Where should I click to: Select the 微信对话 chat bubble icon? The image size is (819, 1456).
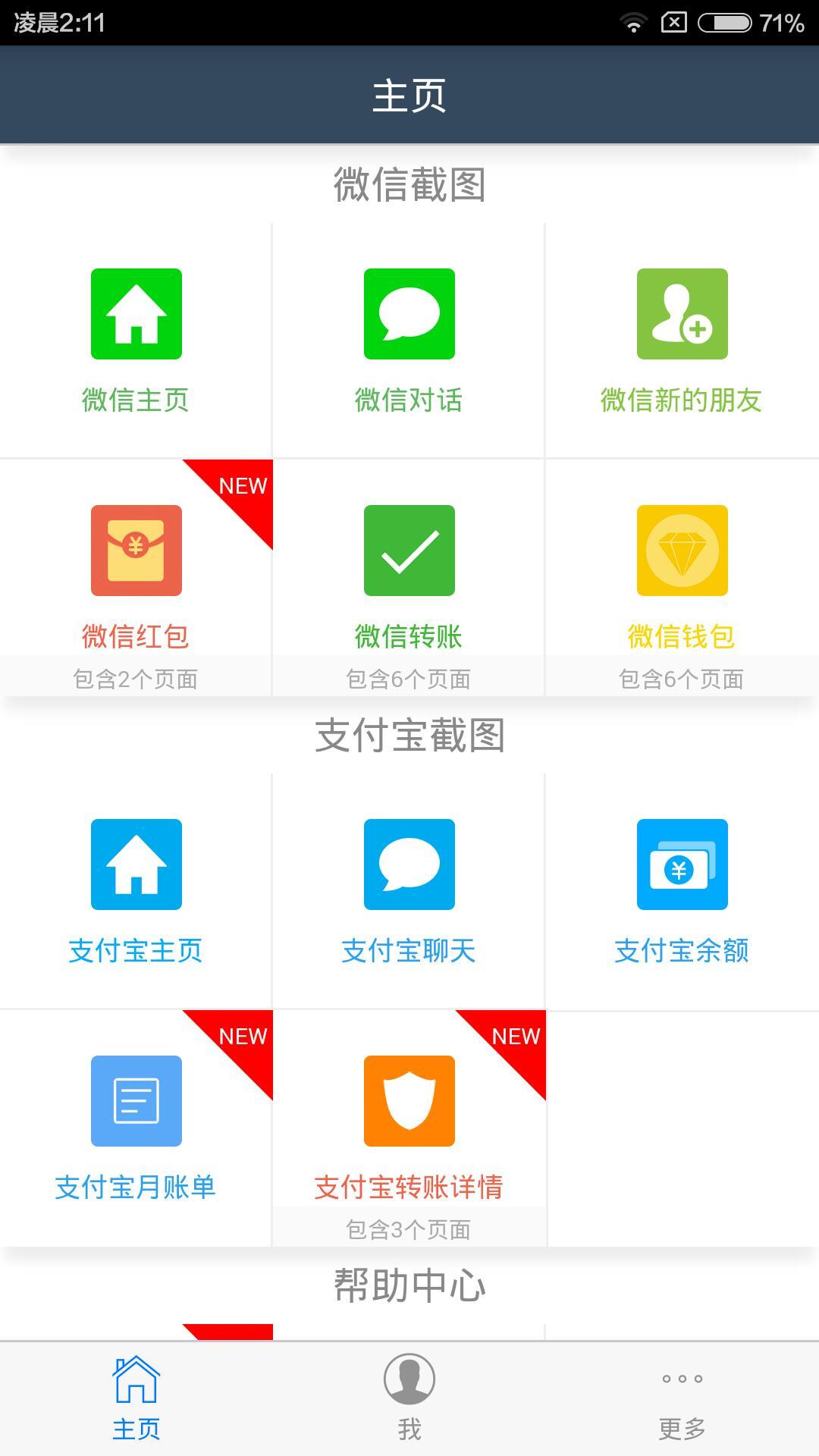[x=409, y=315]
